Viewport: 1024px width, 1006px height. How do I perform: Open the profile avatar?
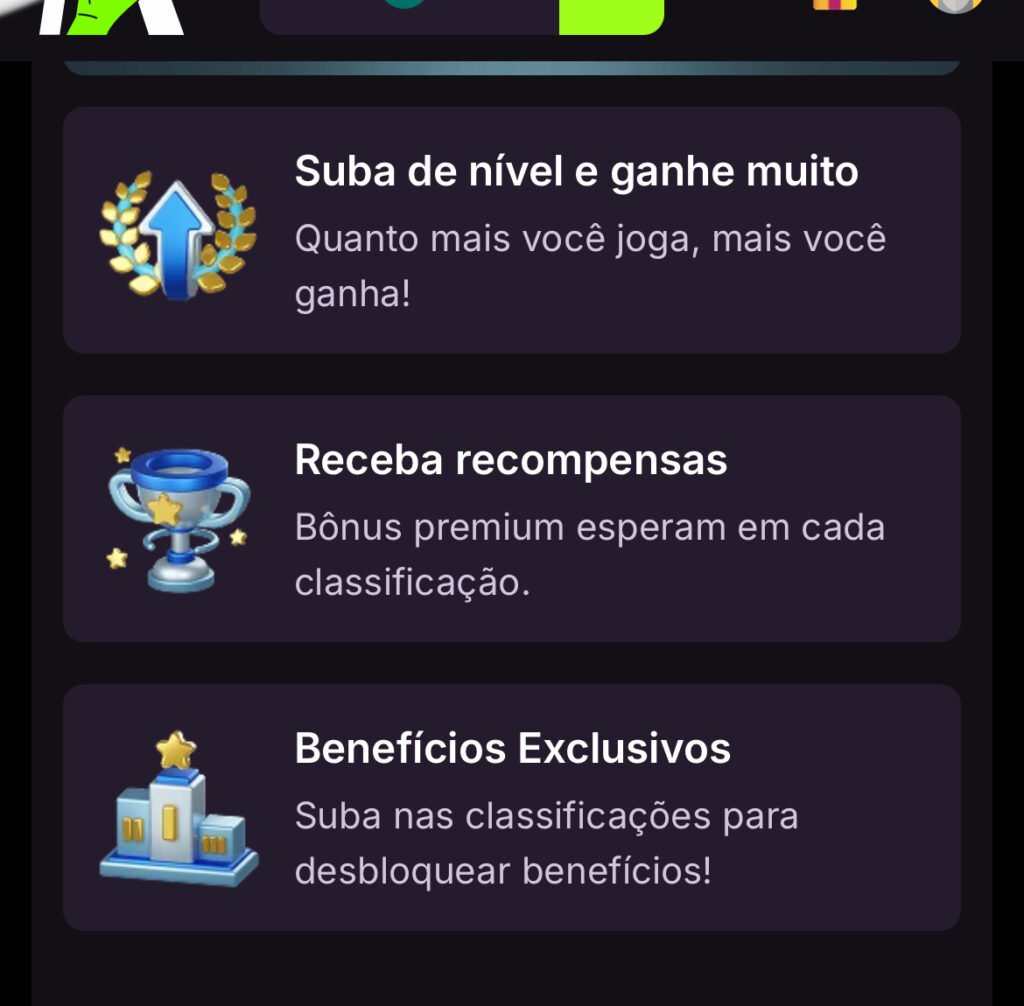[955, 5]
